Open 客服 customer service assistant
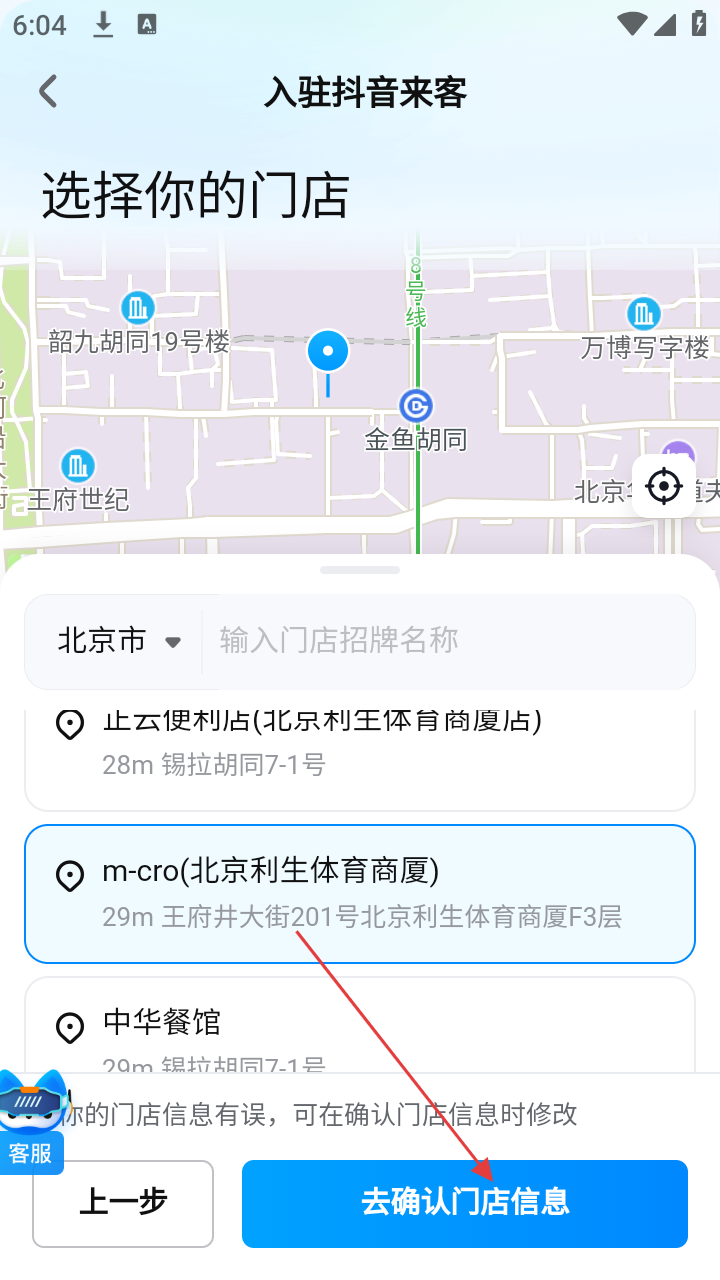720x1280 pixels. click(x=33, y=1122)
